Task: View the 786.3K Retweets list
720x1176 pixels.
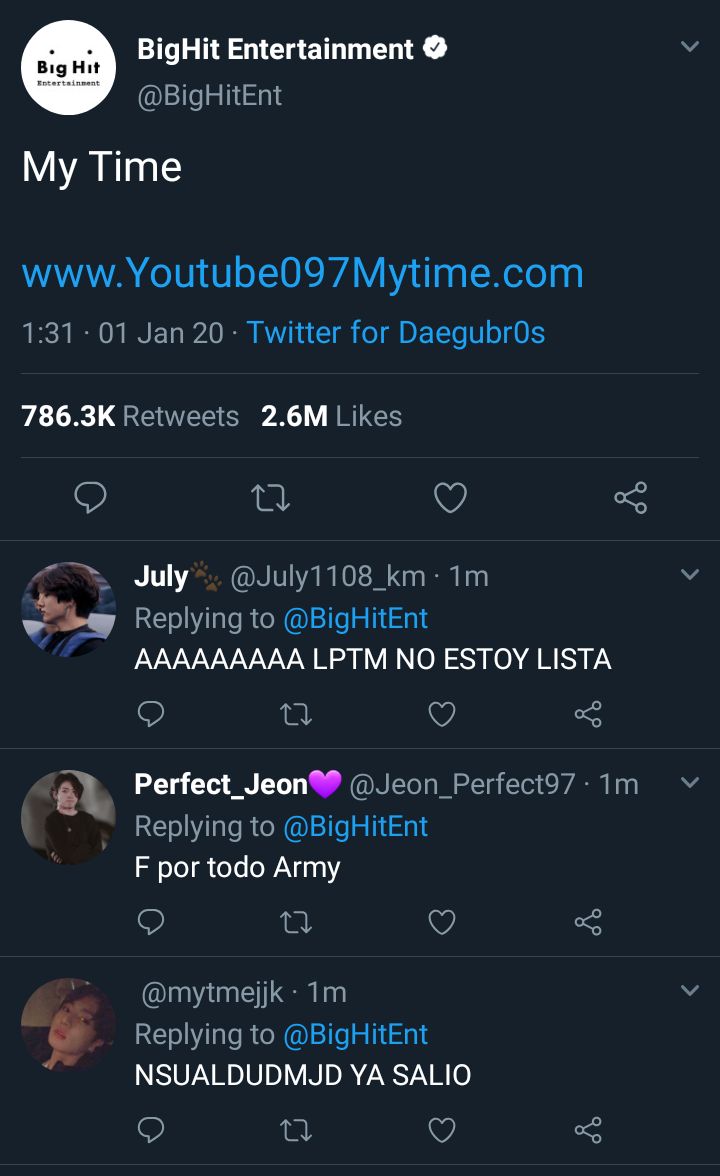Action: [130, 416]
